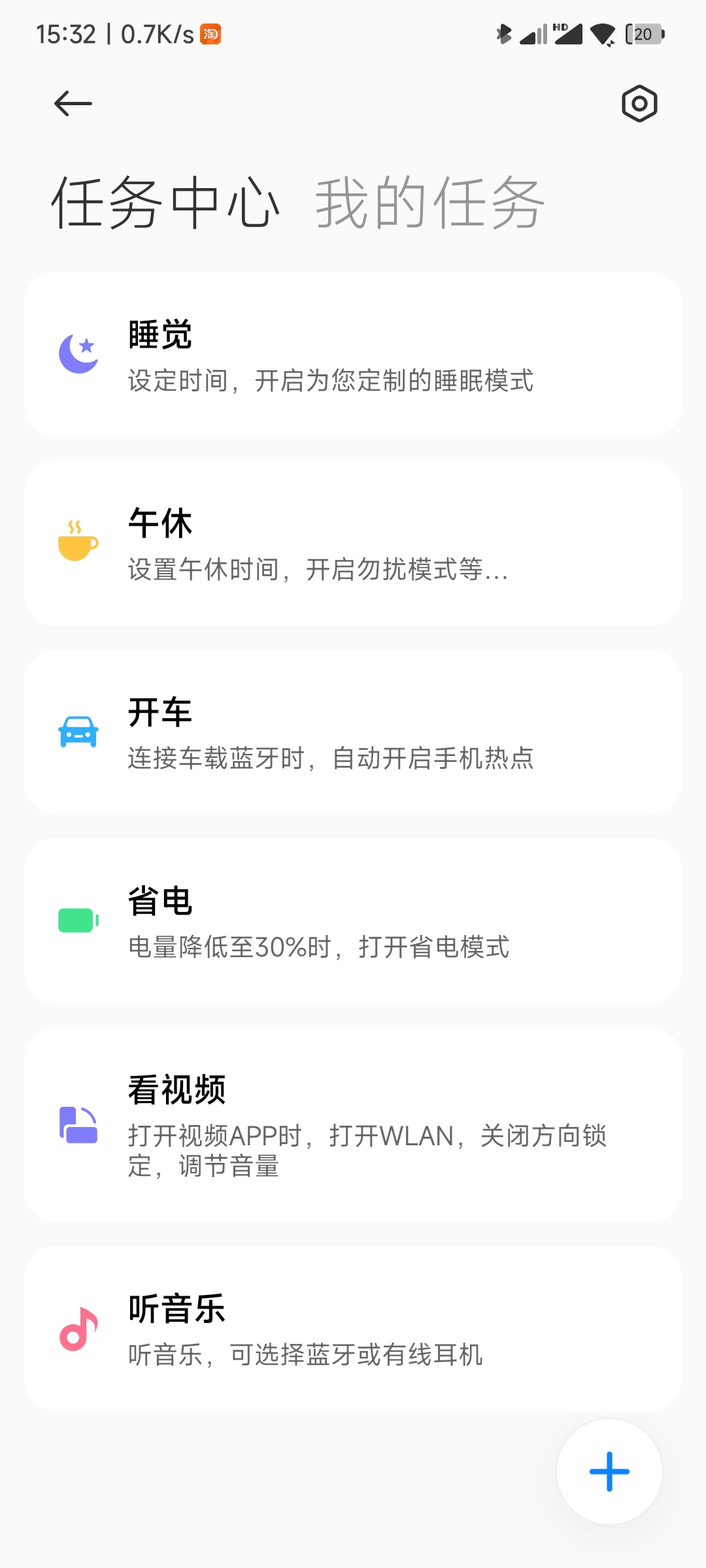Add a new task with plus button
706x1568 pixels.
(609, 1471)
